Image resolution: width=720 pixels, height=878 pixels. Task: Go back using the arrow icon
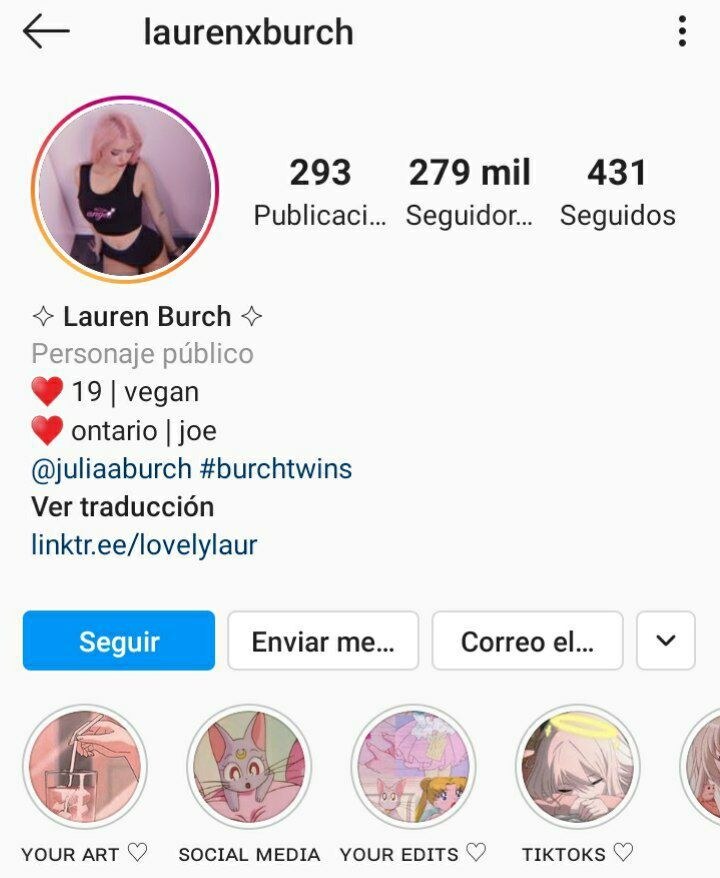[46, 32]
